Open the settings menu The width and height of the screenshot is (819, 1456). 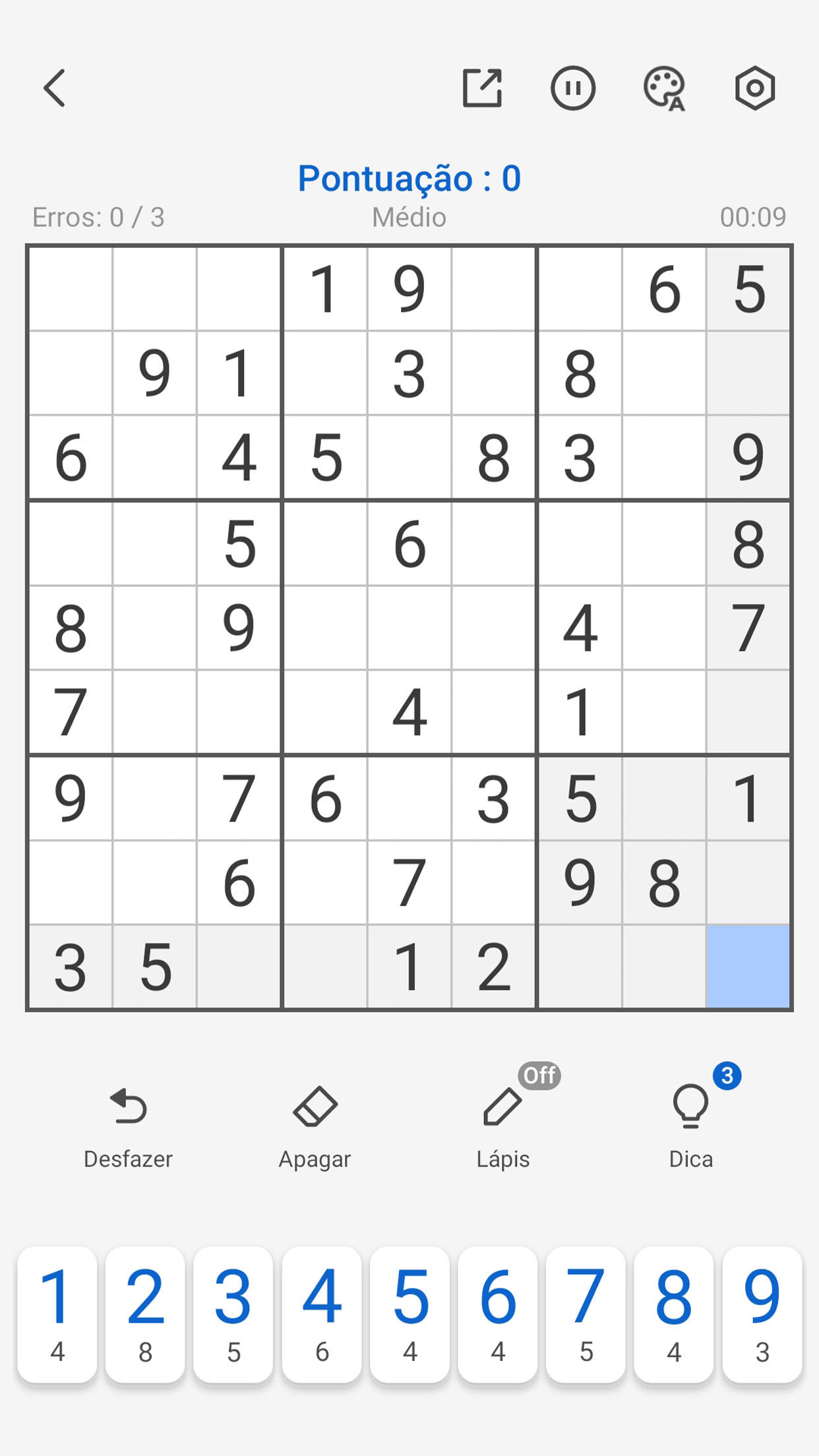(x=756, y=89)
